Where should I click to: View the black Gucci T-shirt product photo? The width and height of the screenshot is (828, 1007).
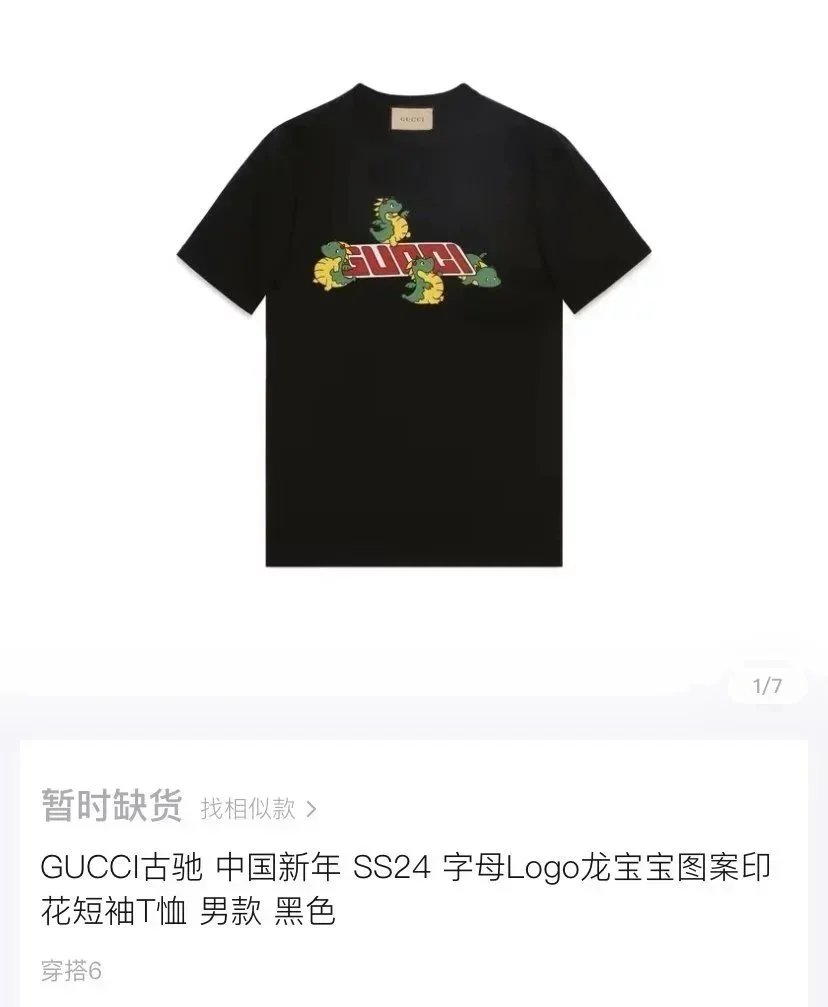point(413,325)
